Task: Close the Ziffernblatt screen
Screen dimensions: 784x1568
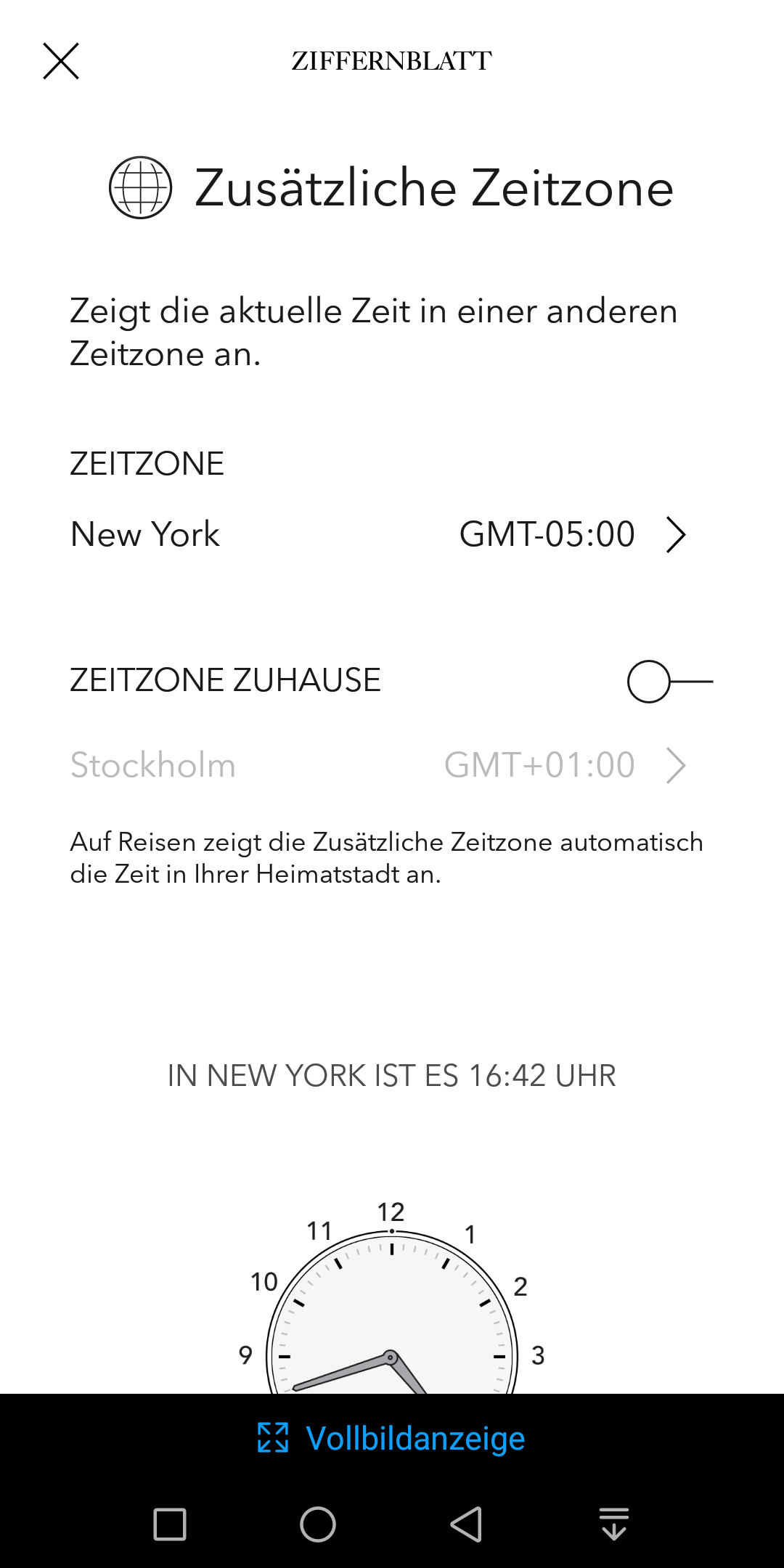Action: 61,61
